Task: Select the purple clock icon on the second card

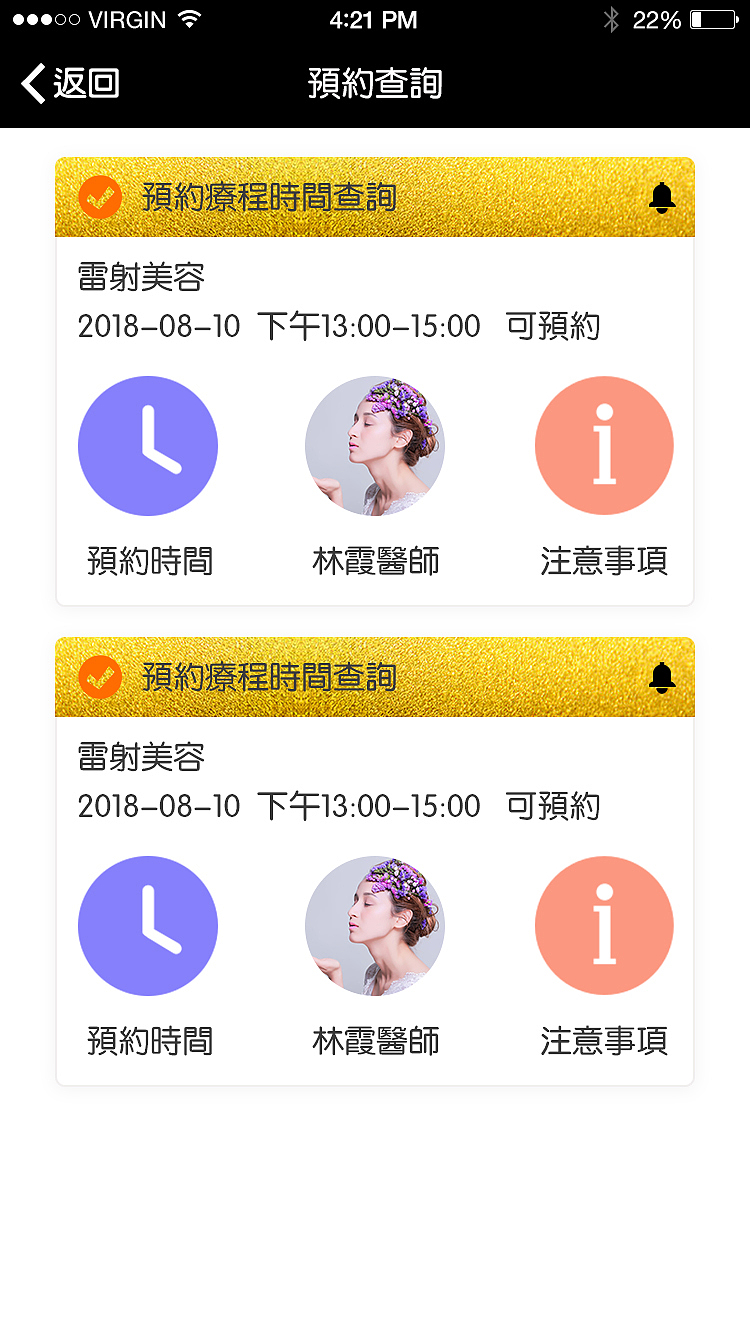Action: 148,926
